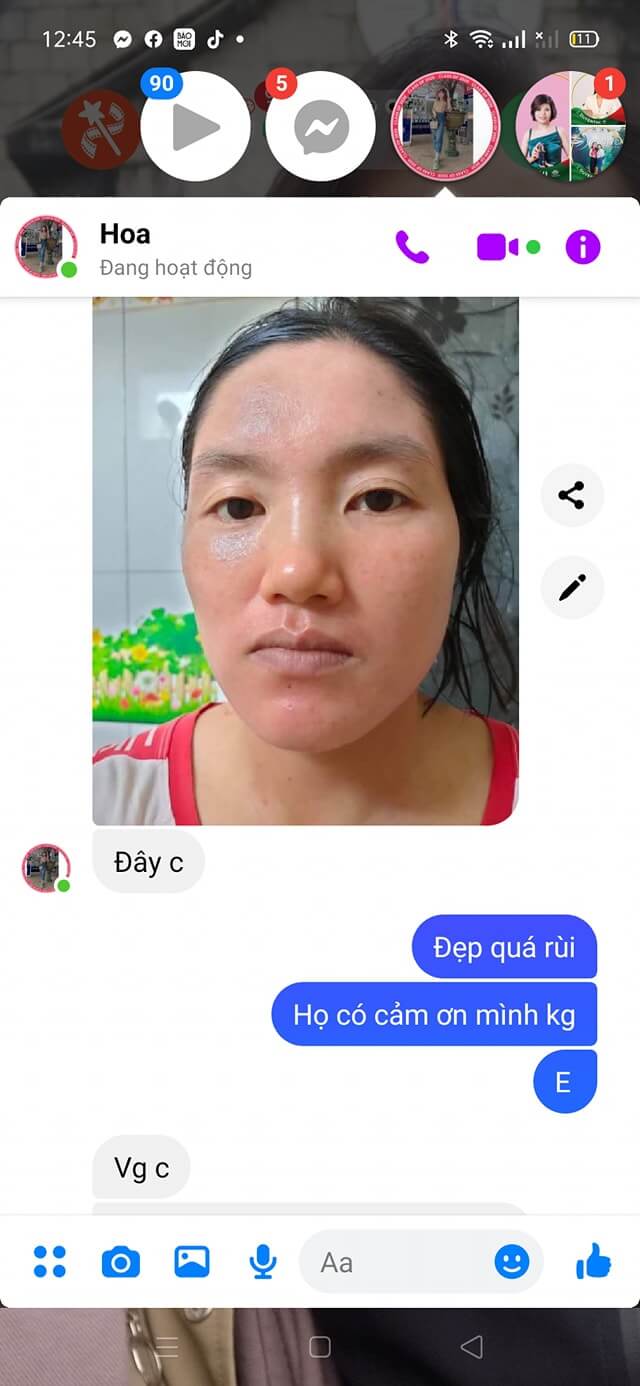Send a thumbs-up like

click(x=594, y=1262)
